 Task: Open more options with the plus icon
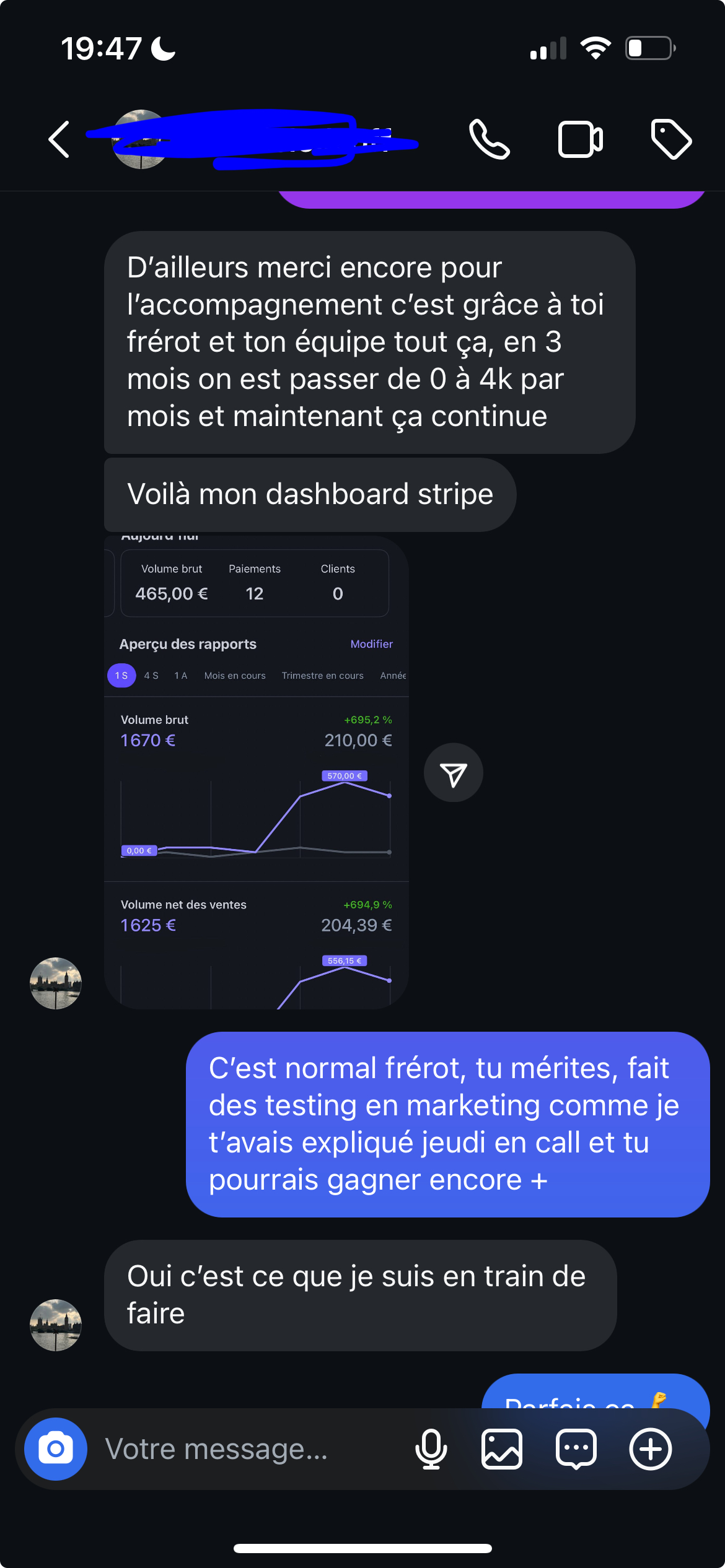650,1448
